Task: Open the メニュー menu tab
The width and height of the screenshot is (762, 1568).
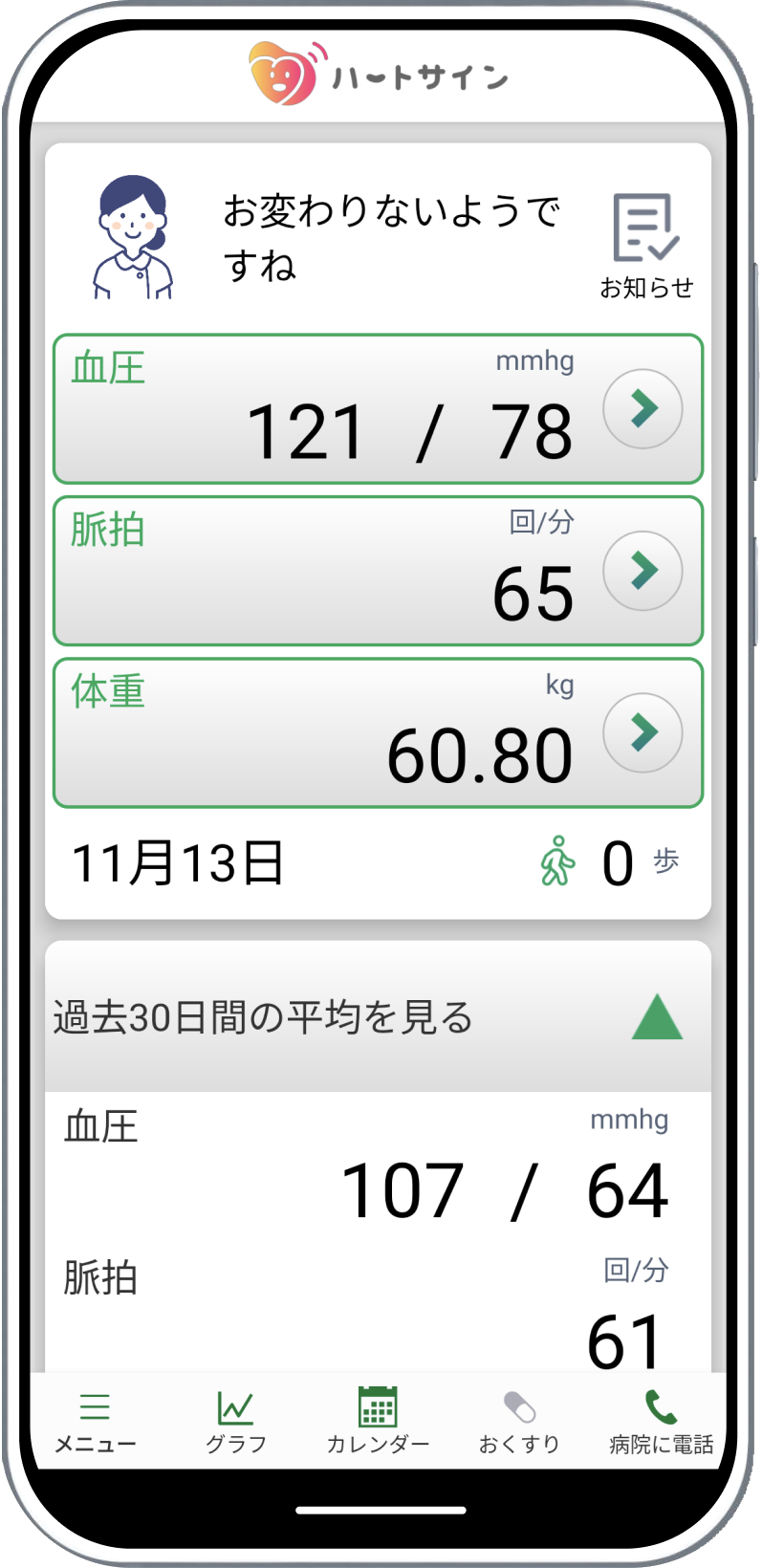Action: (95, 1421)
